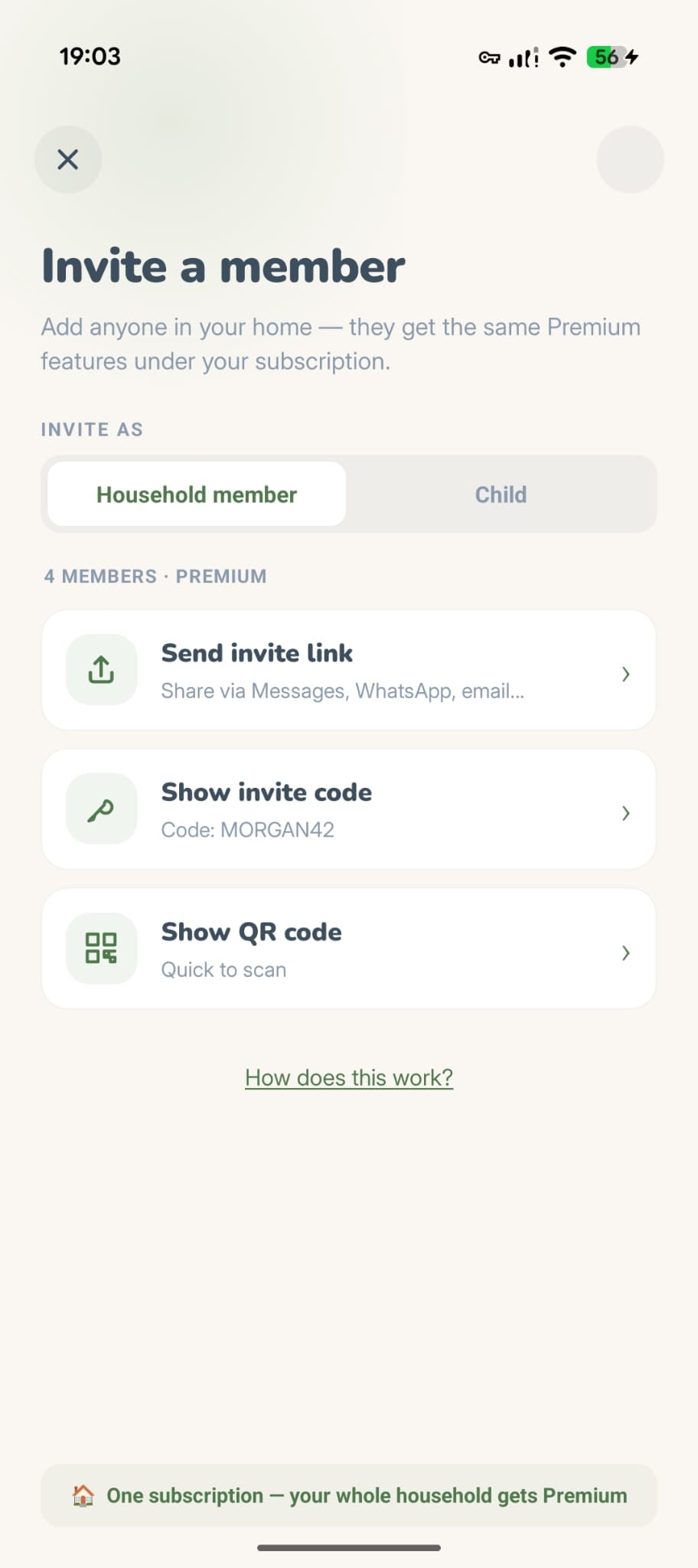Dismiss the screen with the X
This screenshot has height=1568, width=698.
coord(67,159)
